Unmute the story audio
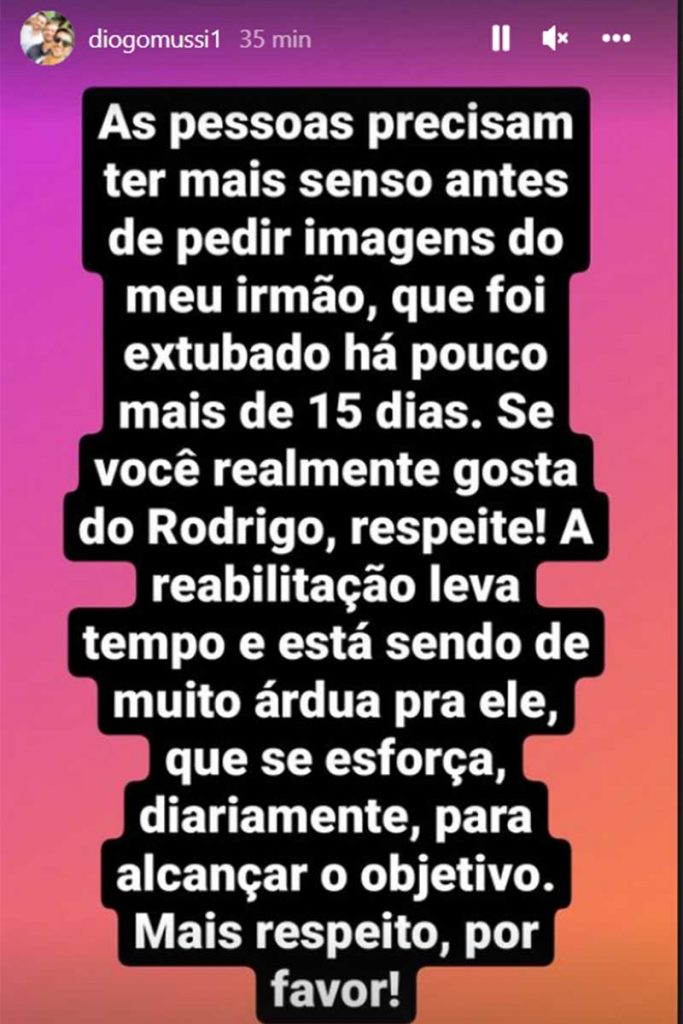This screenshot has height=1024, width=683. click(555, 39)
